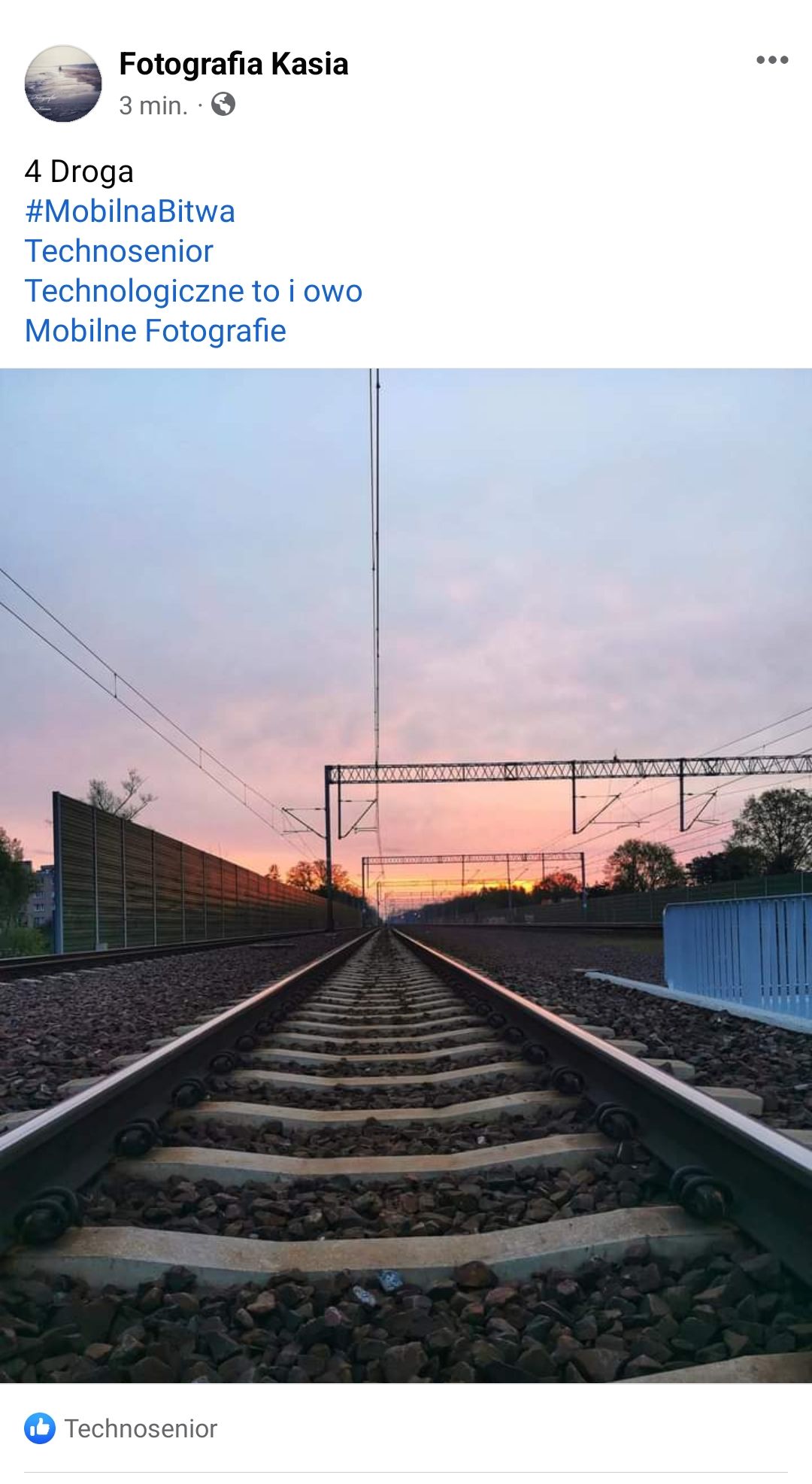Viewport: 812px width, 1484px height.
Task: Open the post's three-dot options menu
Action: coord(771,61)
